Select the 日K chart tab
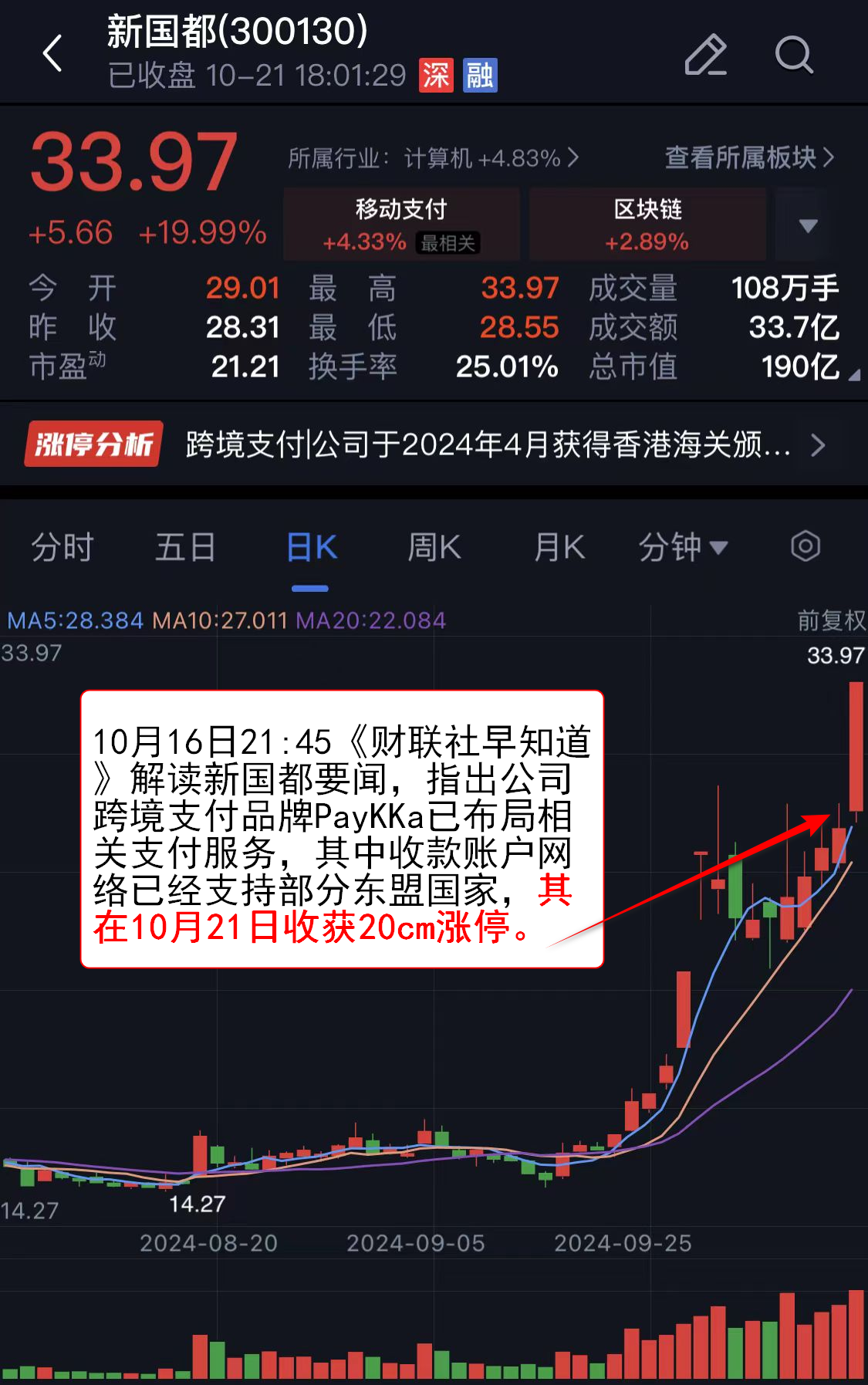The height and width of the screenshot is (1385, 868). [311, 548]
